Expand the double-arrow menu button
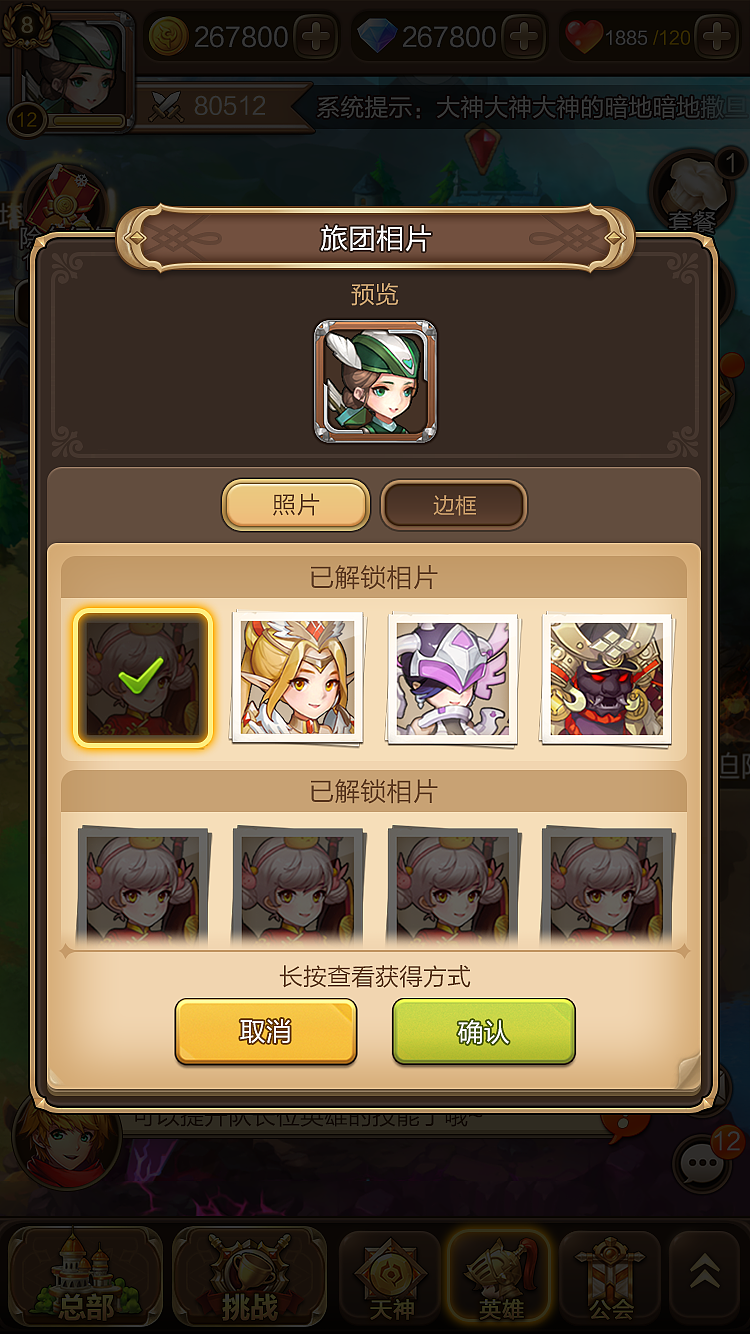750x1334 pixels. pos(705,1272)
